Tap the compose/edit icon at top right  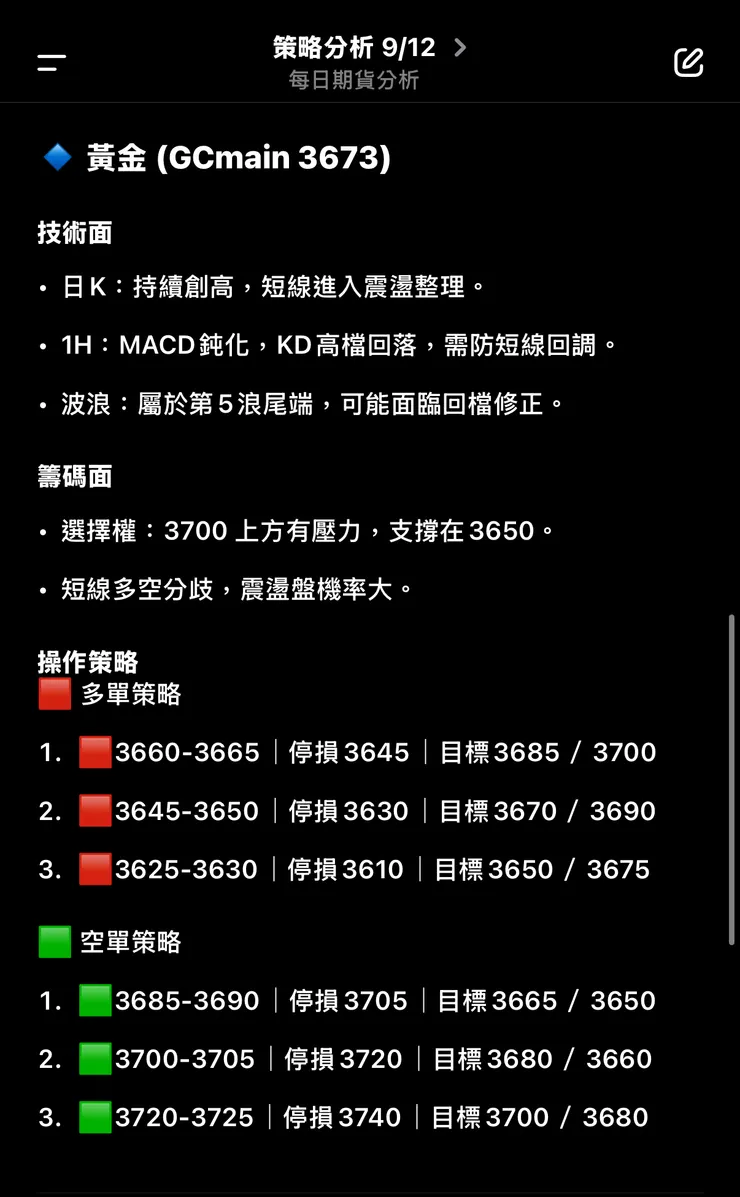(689, 61)
